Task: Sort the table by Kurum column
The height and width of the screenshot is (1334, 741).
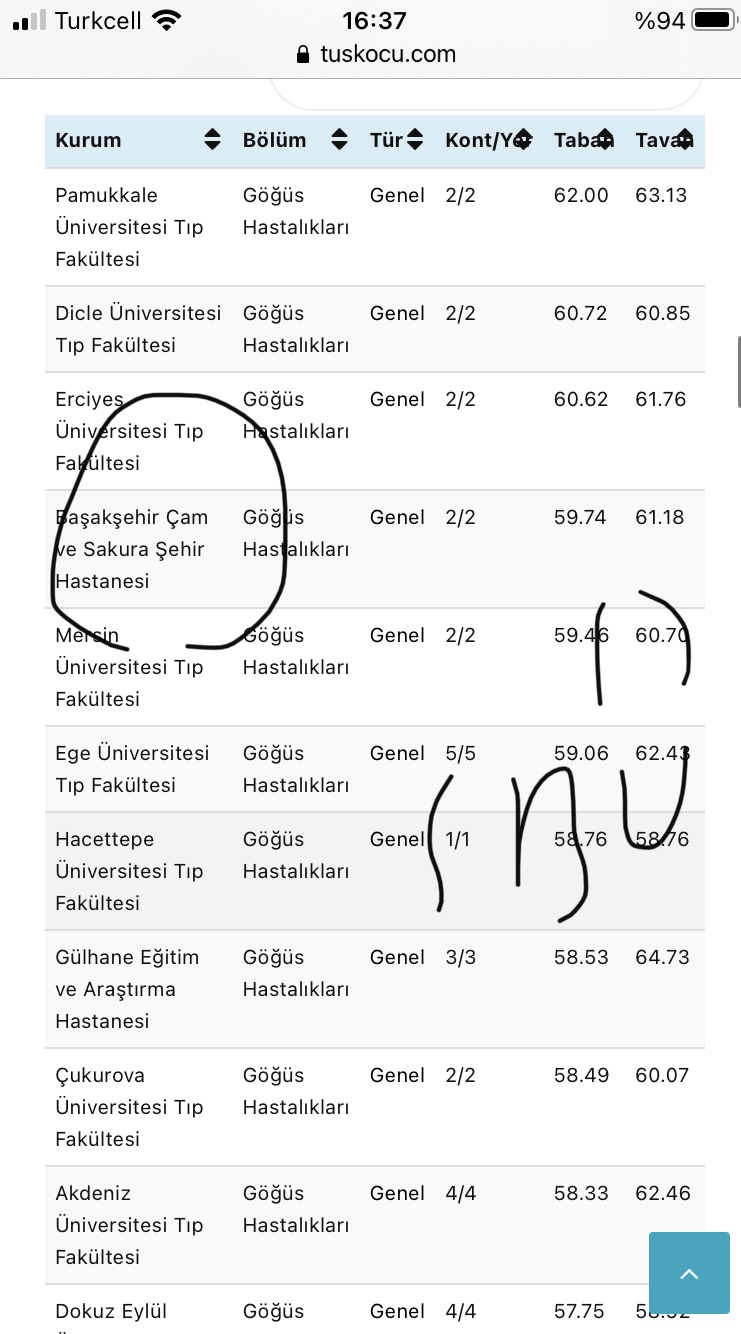Action: pos(138,141)
